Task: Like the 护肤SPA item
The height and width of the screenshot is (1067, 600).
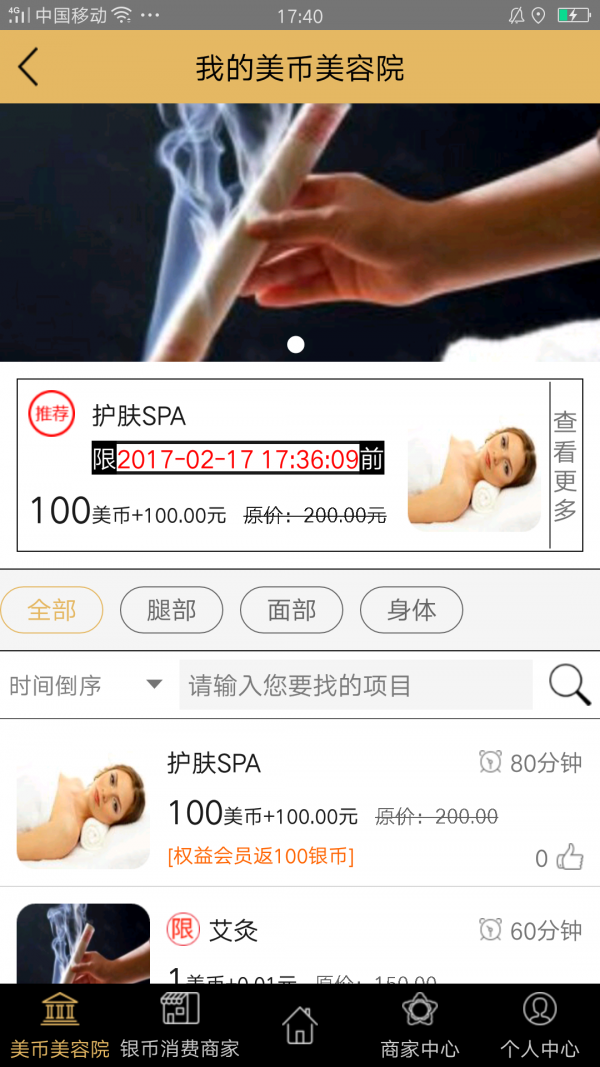Action: [570, 857]
